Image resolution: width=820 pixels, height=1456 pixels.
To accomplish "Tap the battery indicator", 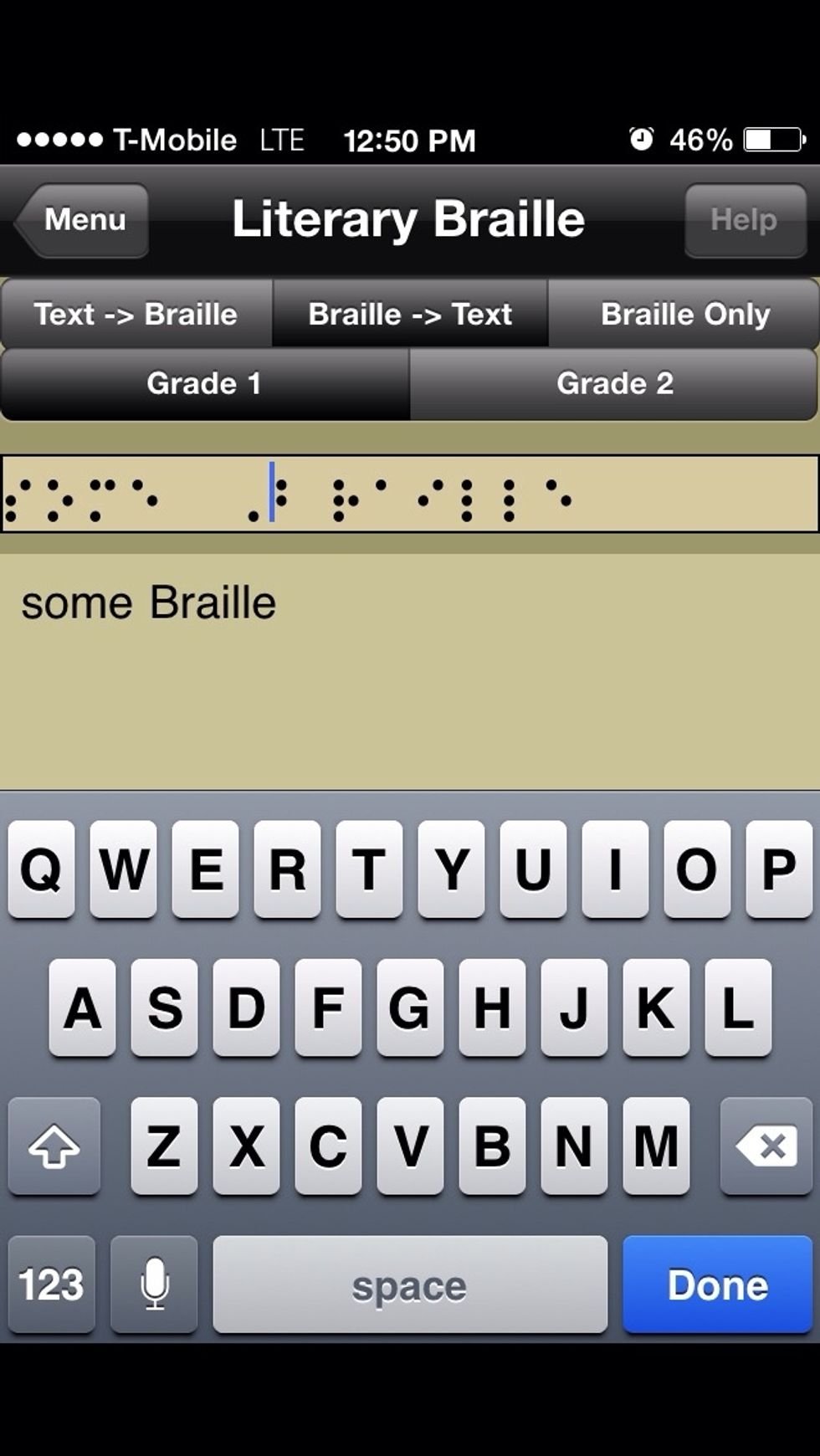I will [x=771, y=139].
